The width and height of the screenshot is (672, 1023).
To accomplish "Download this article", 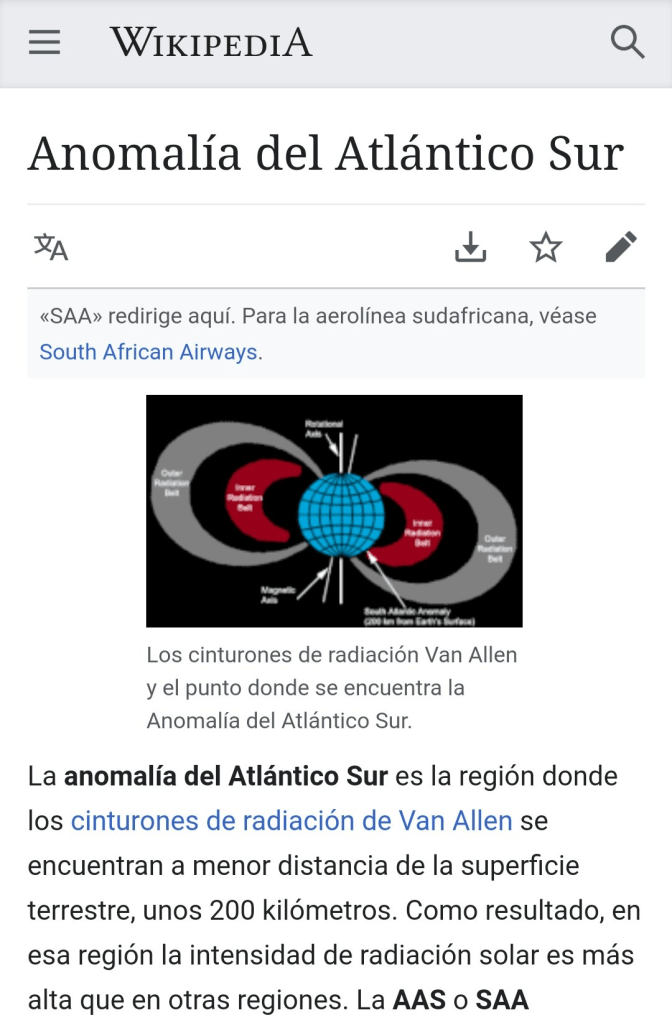I will (470, 247).
